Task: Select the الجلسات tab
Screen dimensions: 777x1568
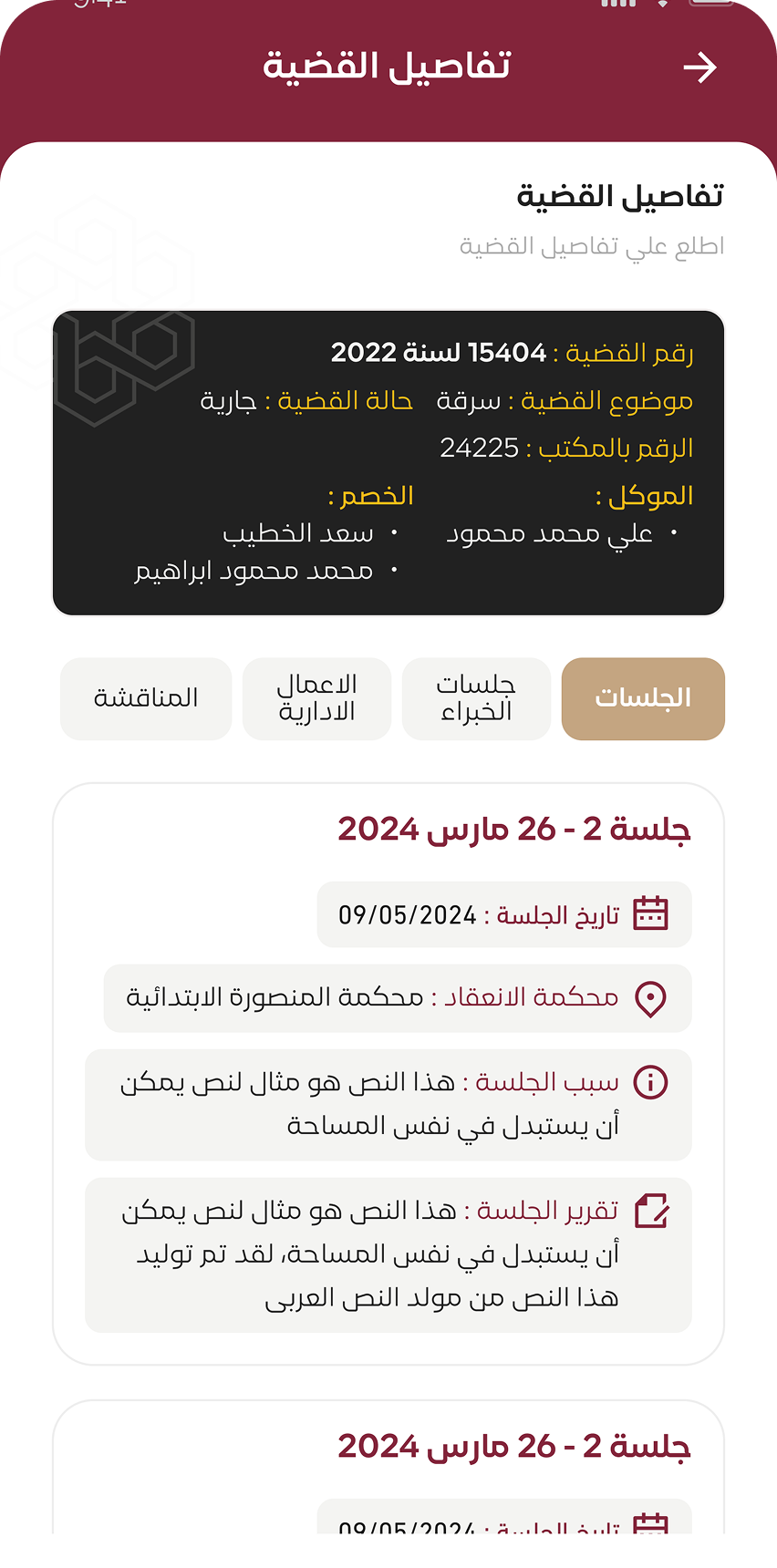Action: click(x=643, y=698)
